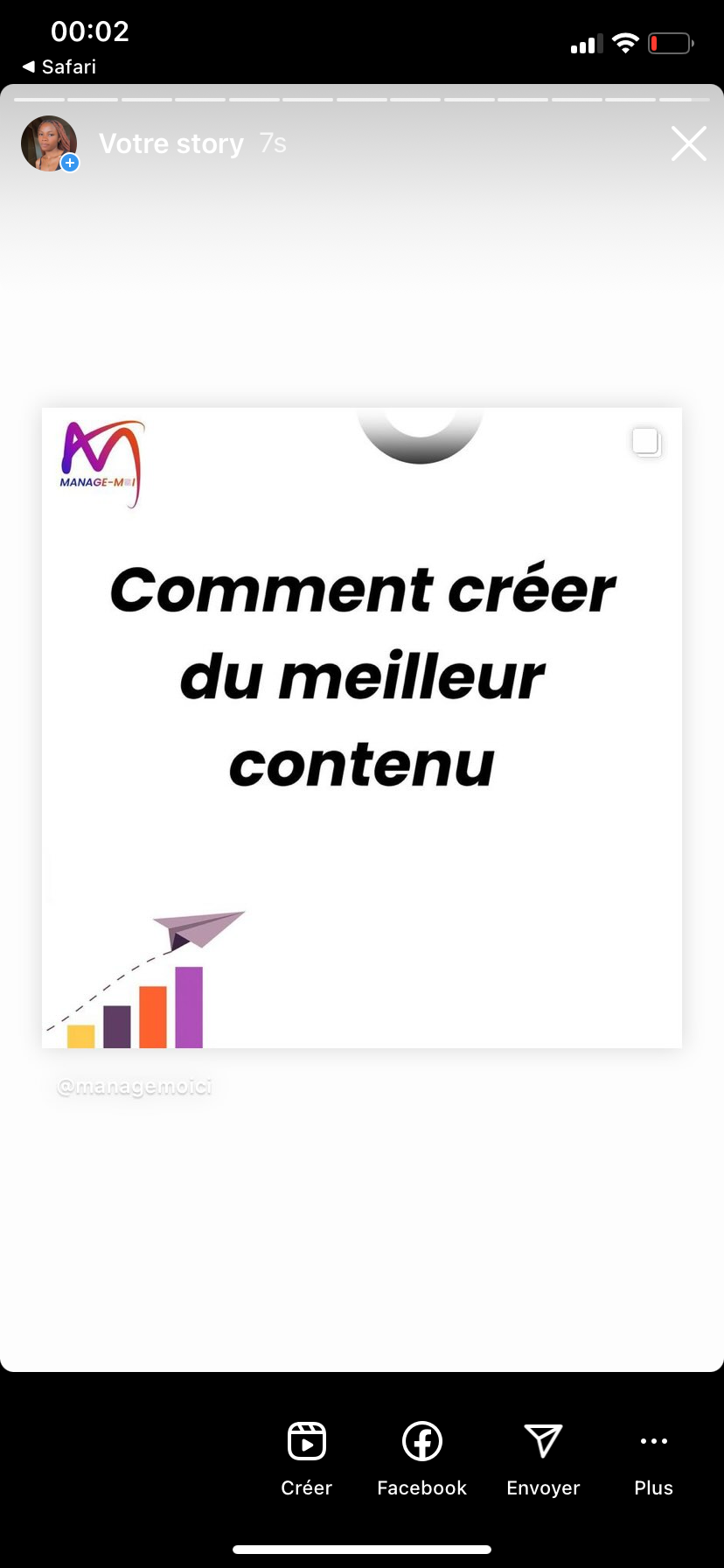Share the story to Facebook
The height and width of the screenshot is (1568, 724).
click(x=421, y=1459)
